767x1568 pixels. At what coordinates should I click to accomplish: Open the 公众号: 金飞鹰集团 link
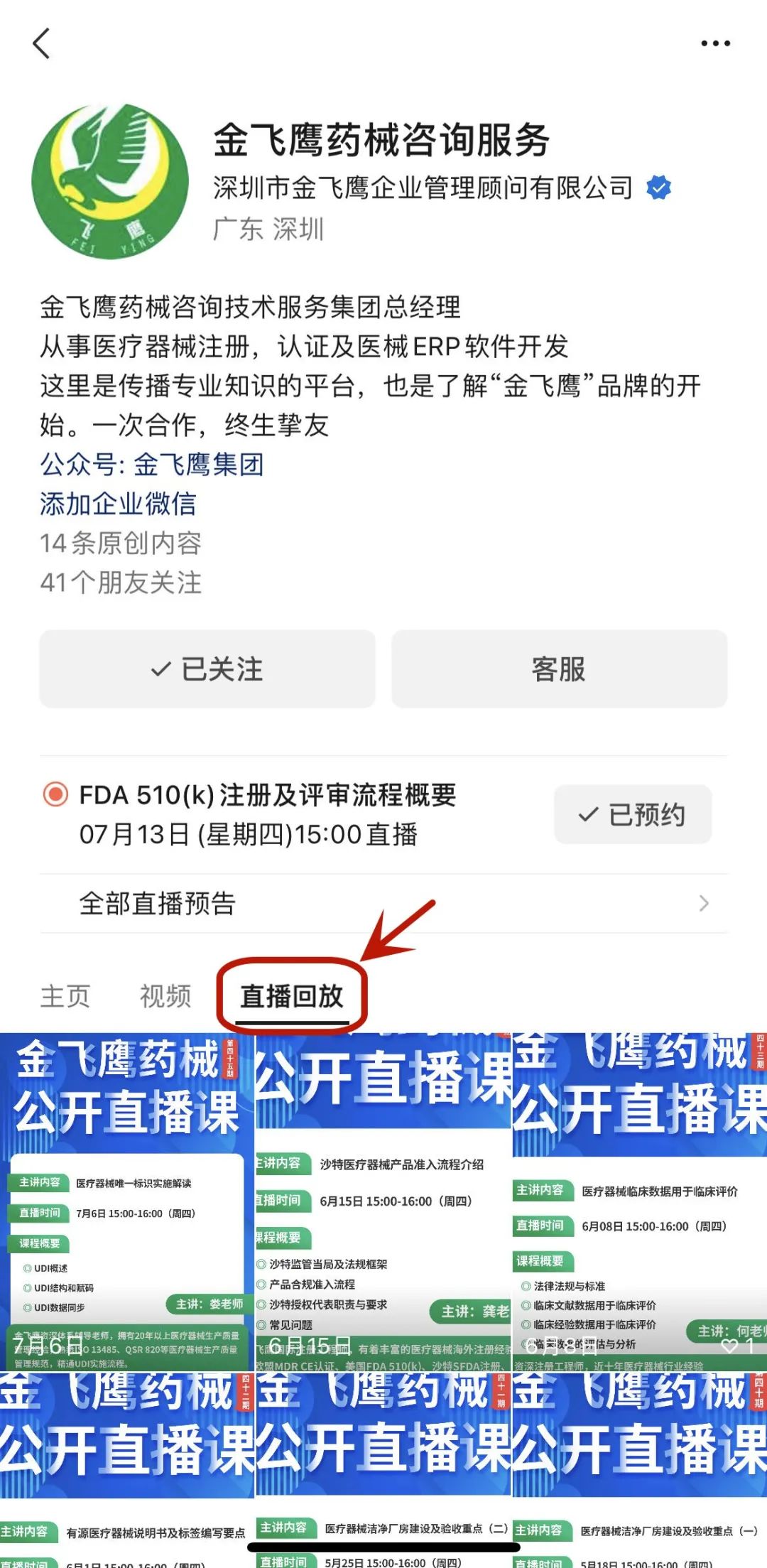(x=152, y=465)
